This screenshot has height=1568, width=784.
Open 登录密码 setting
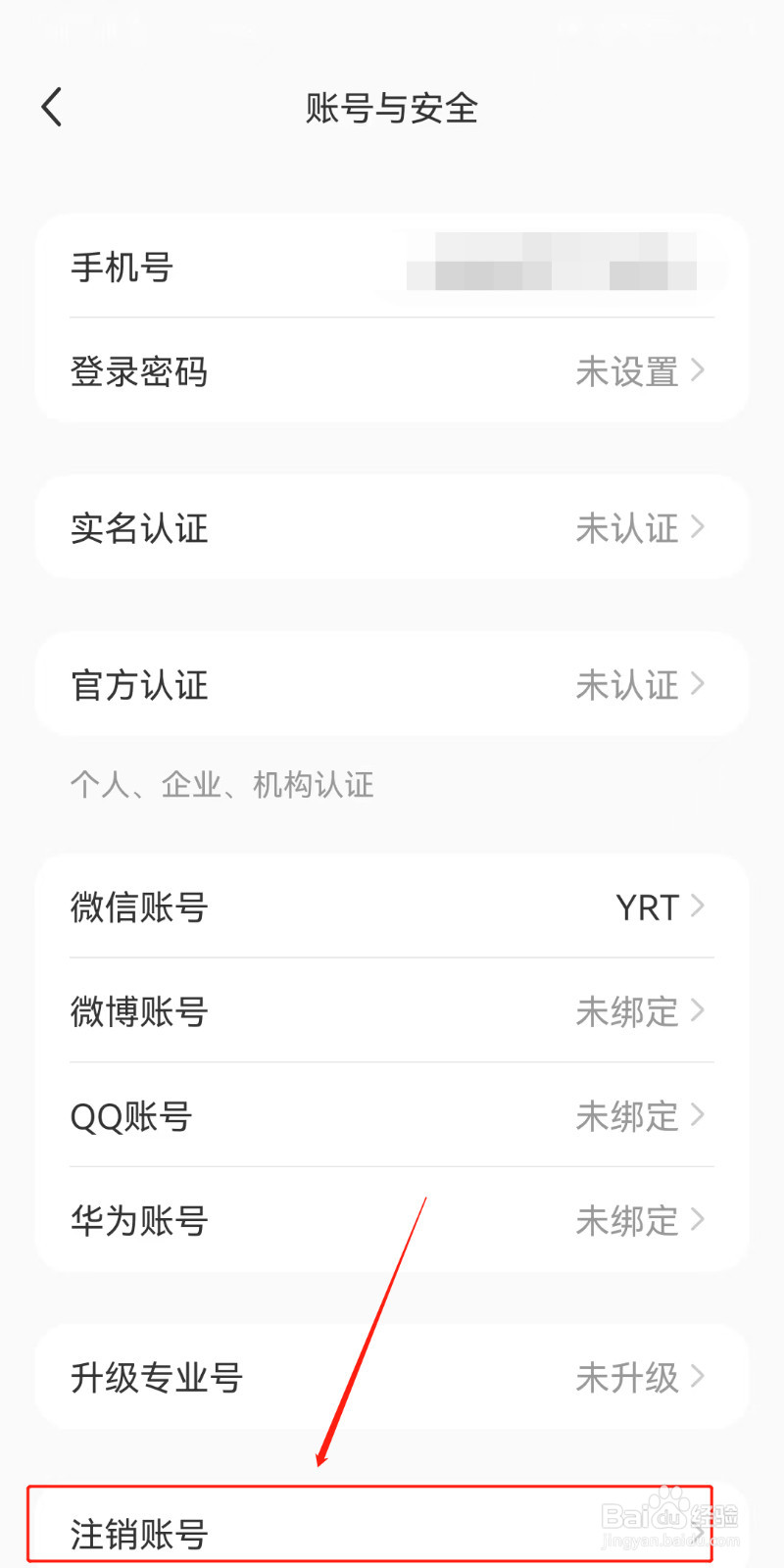[x=392, y=370]
